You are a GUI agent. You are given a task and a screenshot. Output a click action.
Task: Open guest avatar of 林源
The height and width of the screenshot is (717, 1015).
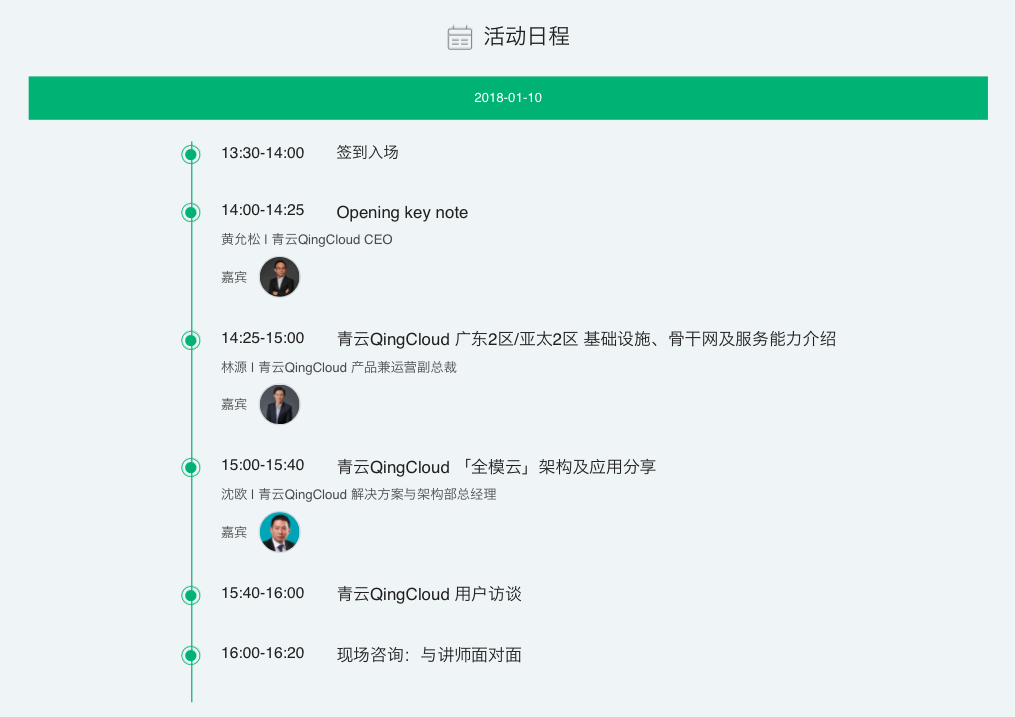point(279,404)
